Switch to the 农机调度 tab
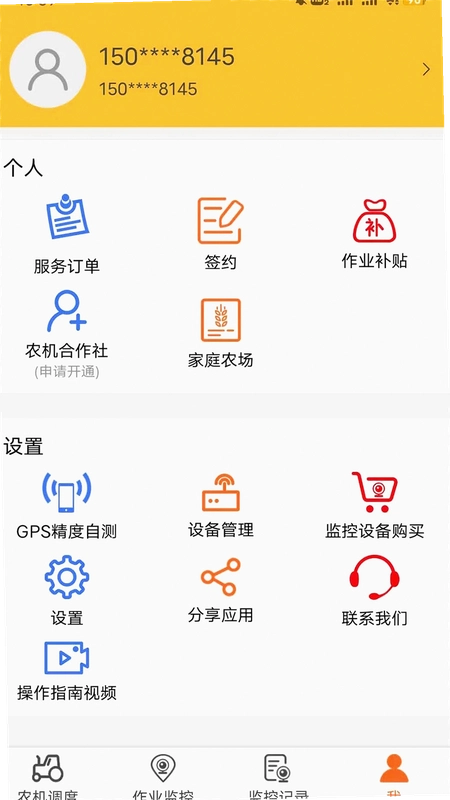450x800 pixels. click(x=47, y=776)
